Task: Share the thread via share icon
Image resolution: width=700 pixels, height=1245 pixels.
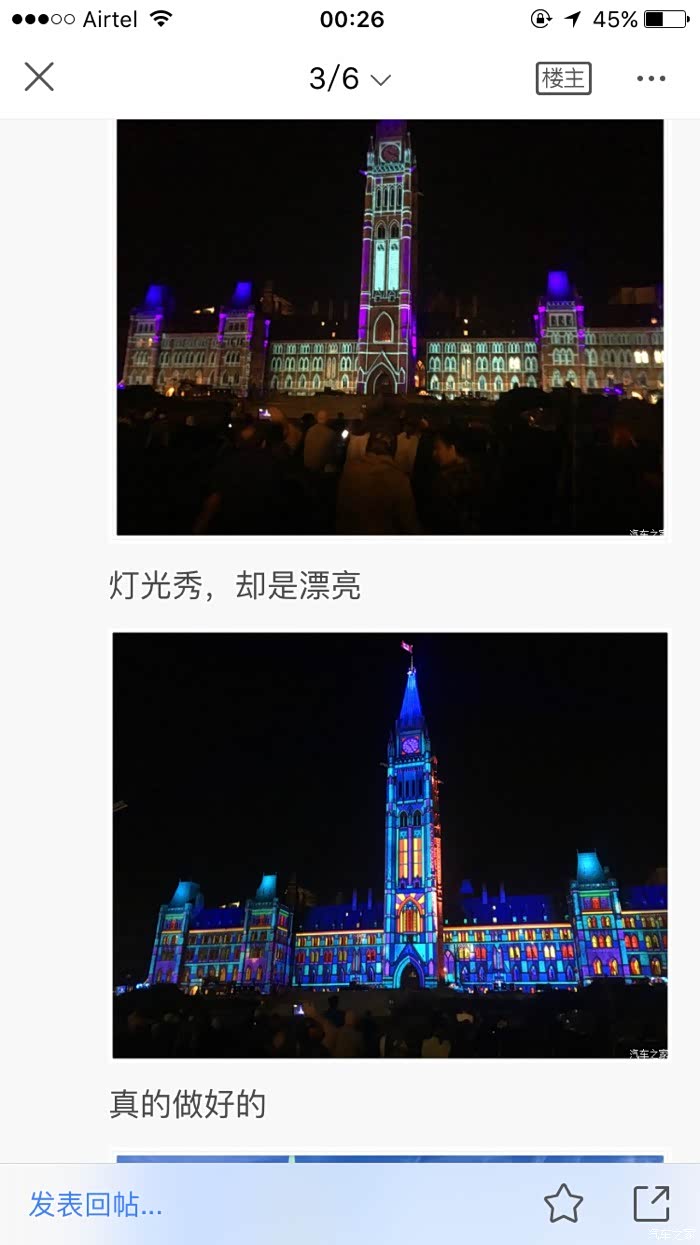Action: point(651,1204)
